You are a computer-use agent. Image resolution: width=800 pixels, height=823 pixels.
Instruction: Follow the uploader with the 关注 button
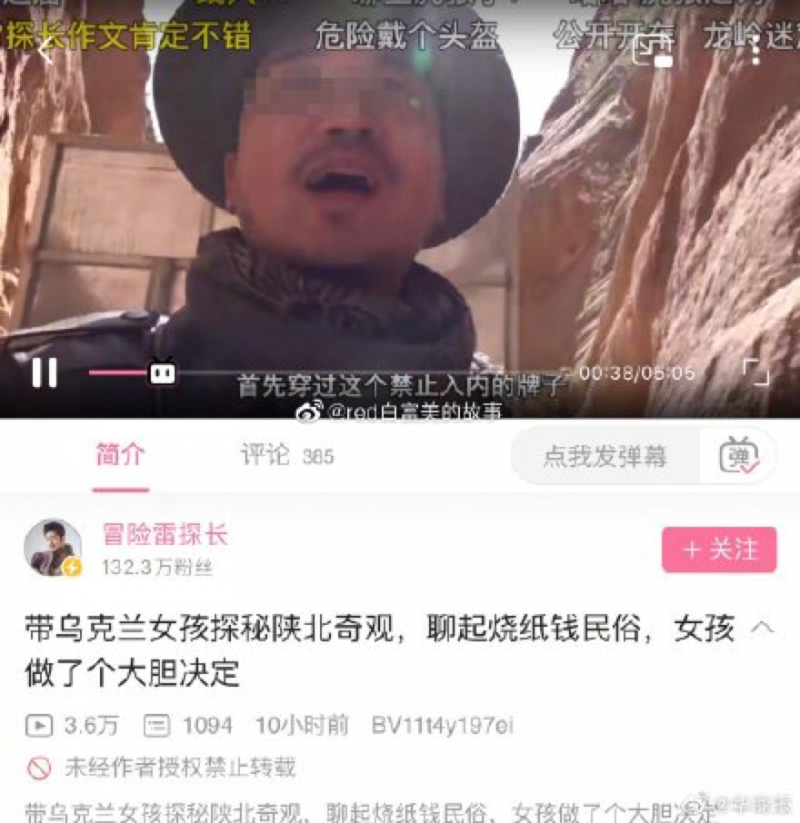(718, 549)
